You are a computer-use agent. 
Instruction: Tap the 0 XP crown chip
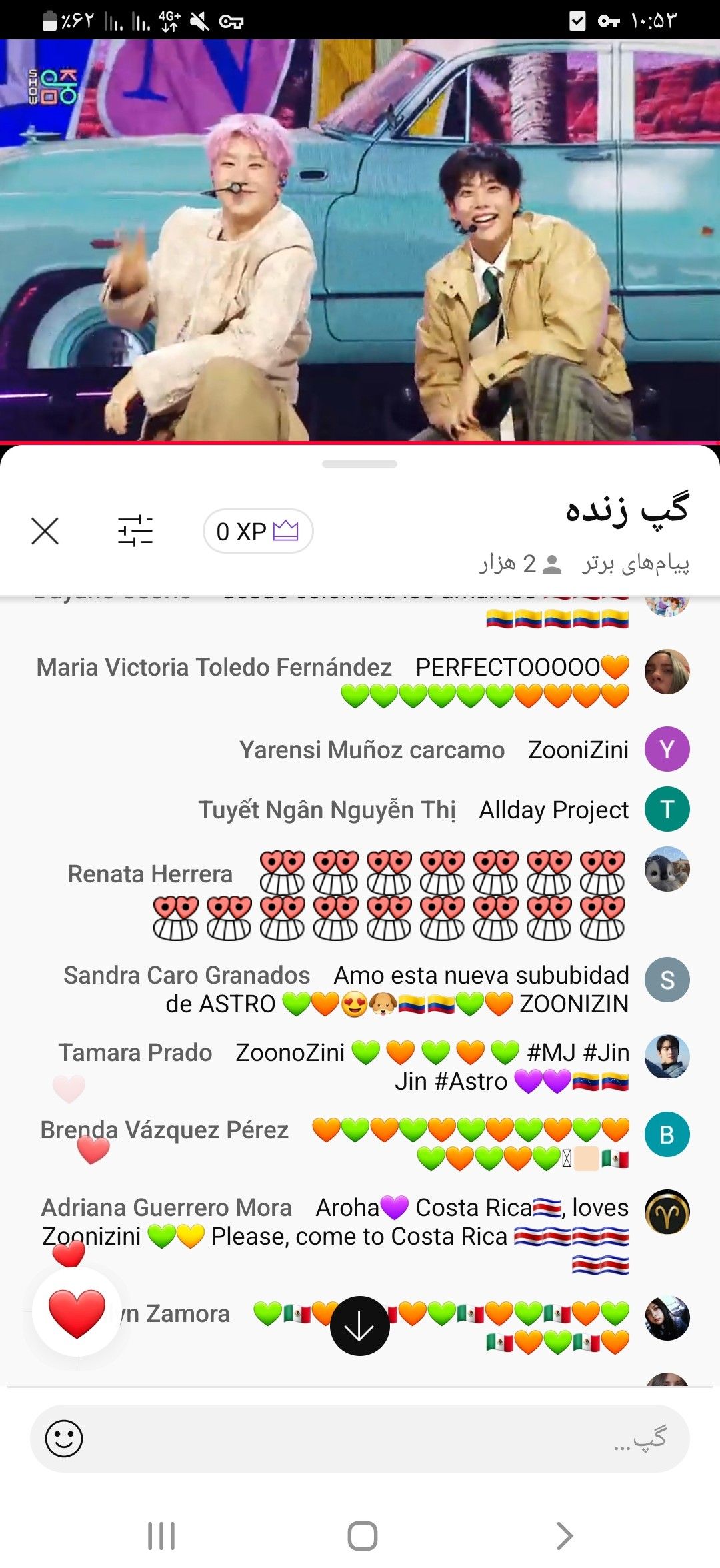click(258, 531)
